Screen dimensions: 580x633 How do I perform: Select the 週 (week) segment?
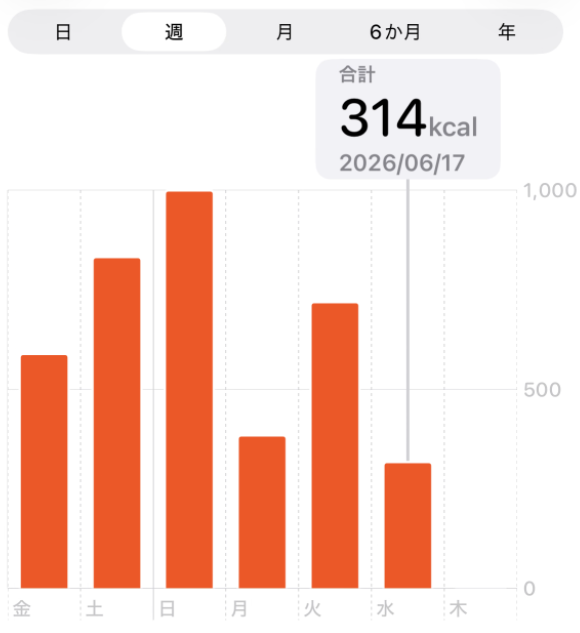pyautogui.click(x=174, y=32)
